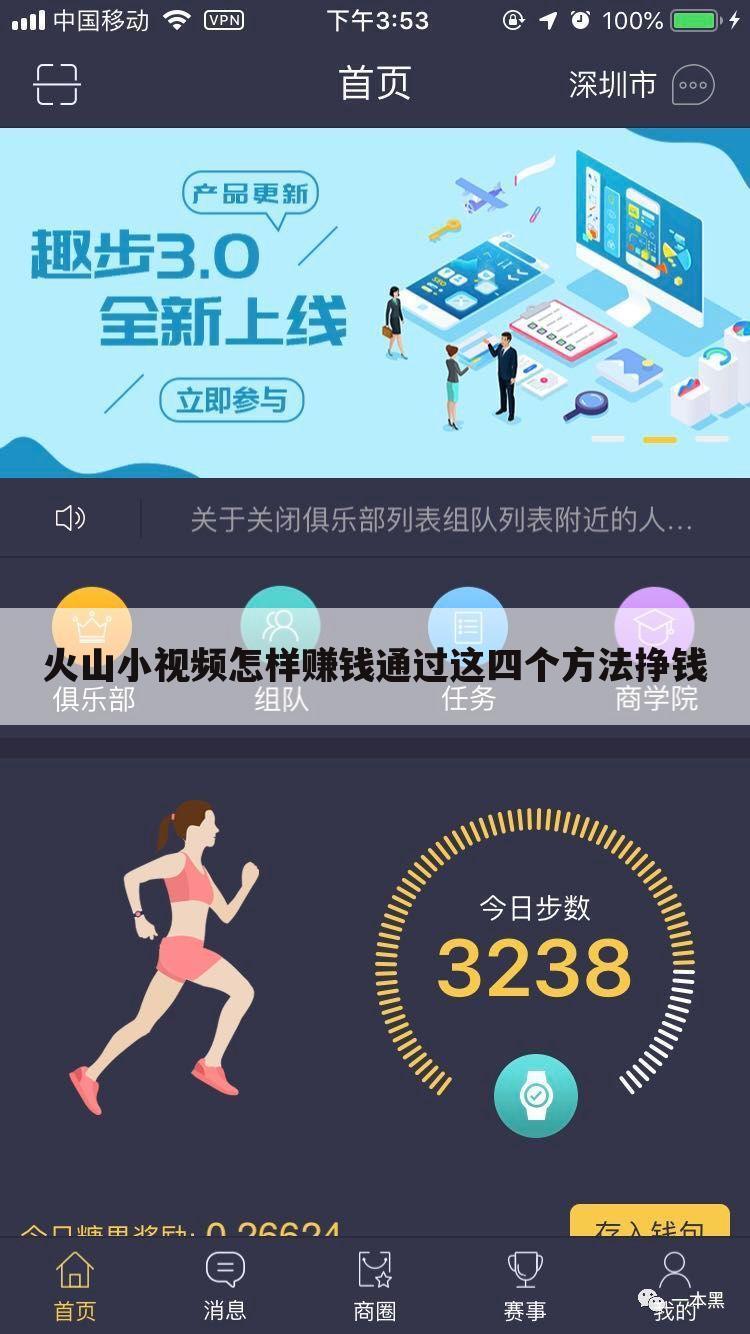Open the 赛事 tab
This screenshot has width=750, height=1334.
pos(525,1285)
